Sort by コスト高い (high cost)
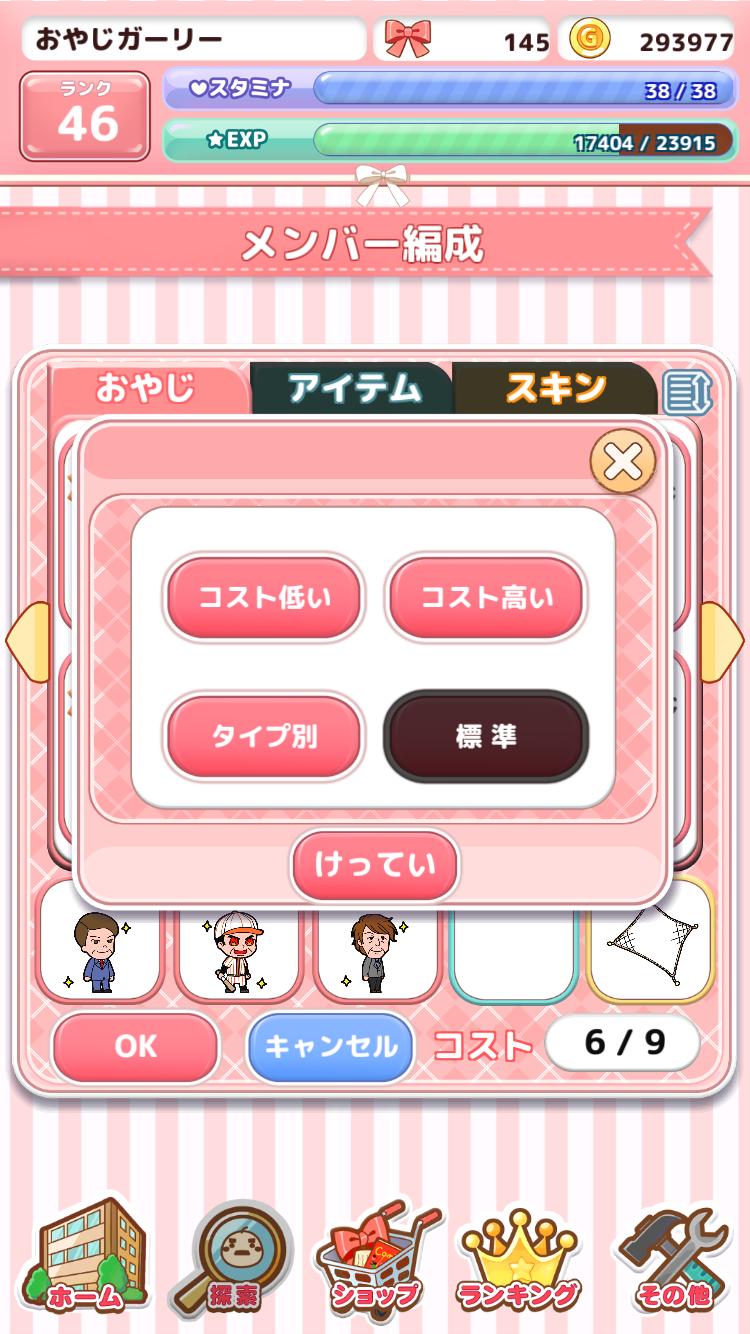The image size is (750, 1334). click(486, 598)
